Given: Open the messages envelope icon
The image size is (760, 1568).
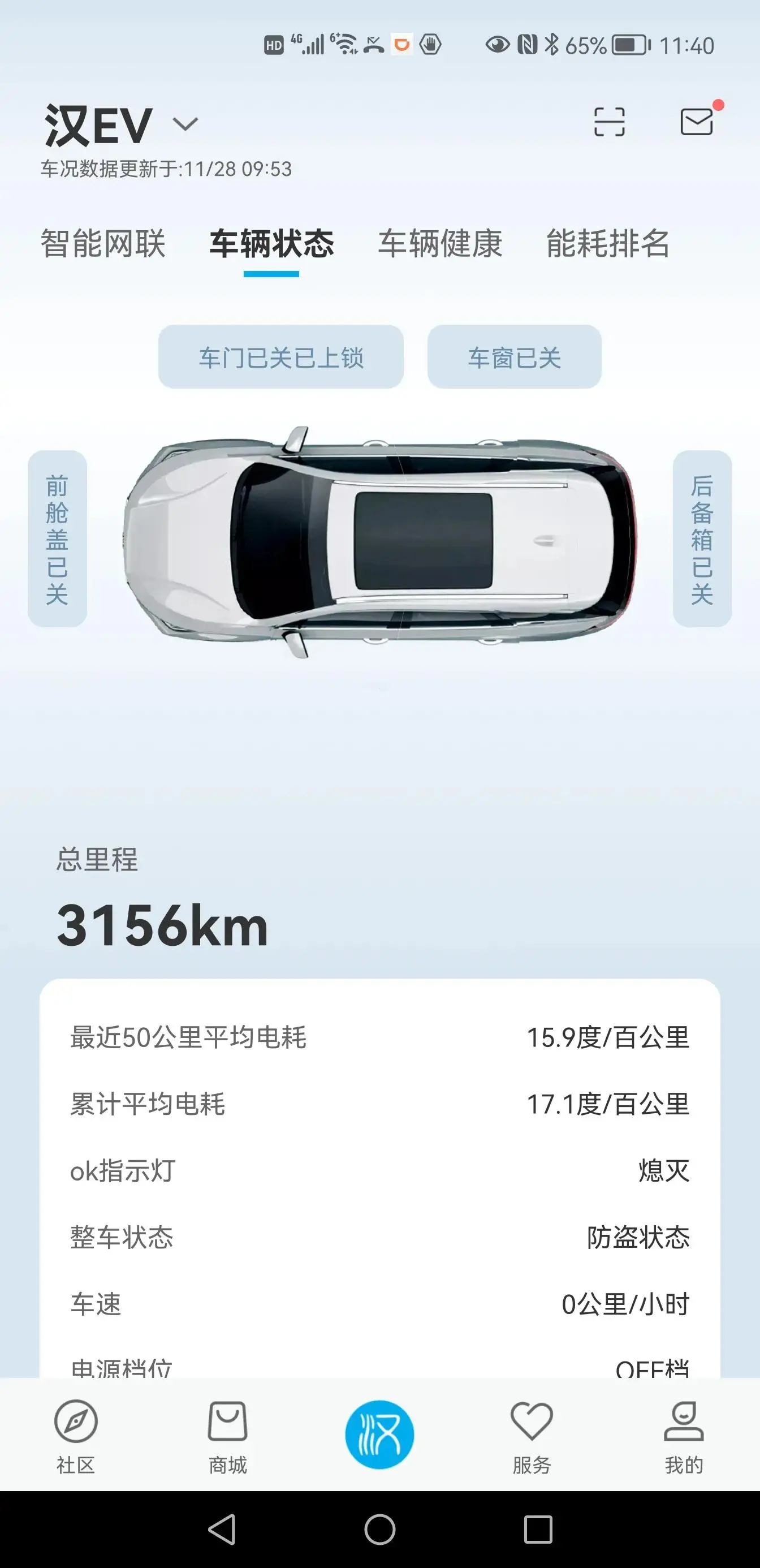Looking at the screenshot, I should (697, 122).
